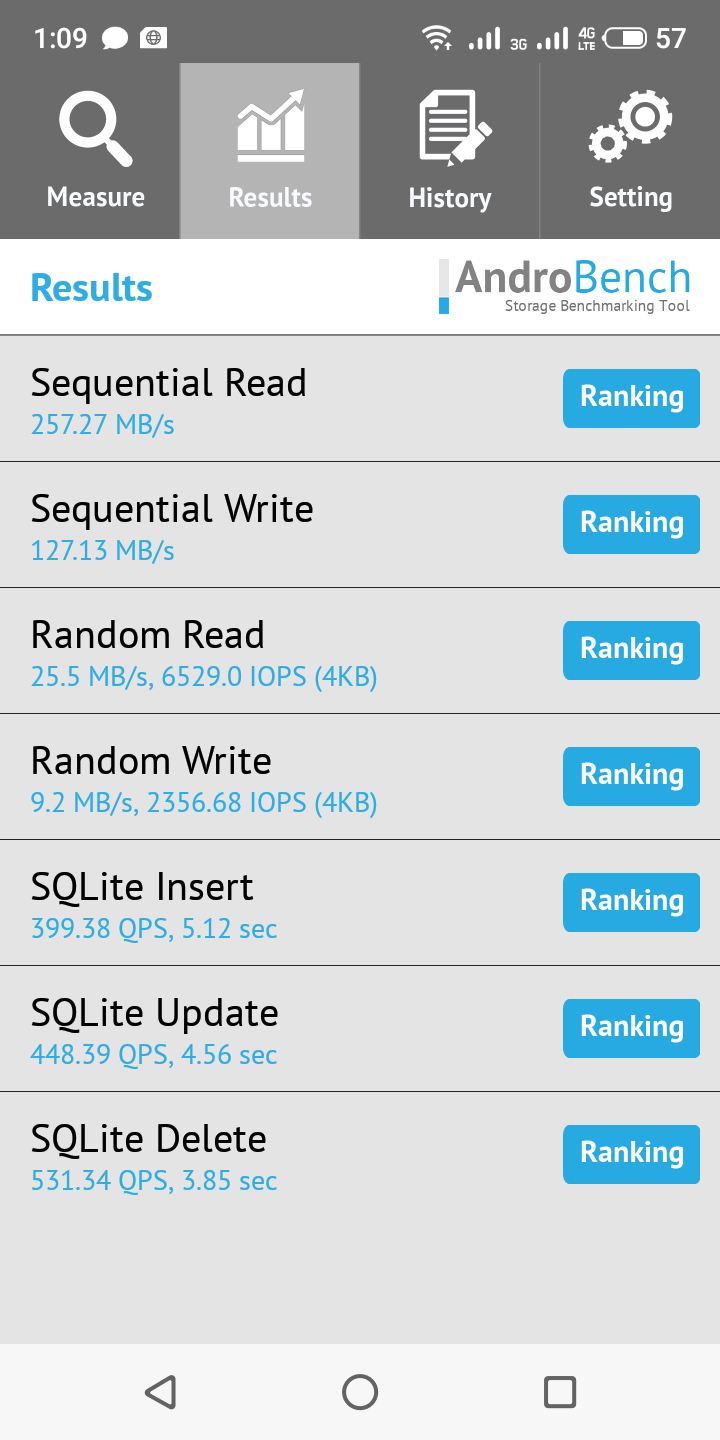The width and height of the screenshot is (720, 1440).
Task: Open SQLite Update Ranking
Action: point(631,1028)
